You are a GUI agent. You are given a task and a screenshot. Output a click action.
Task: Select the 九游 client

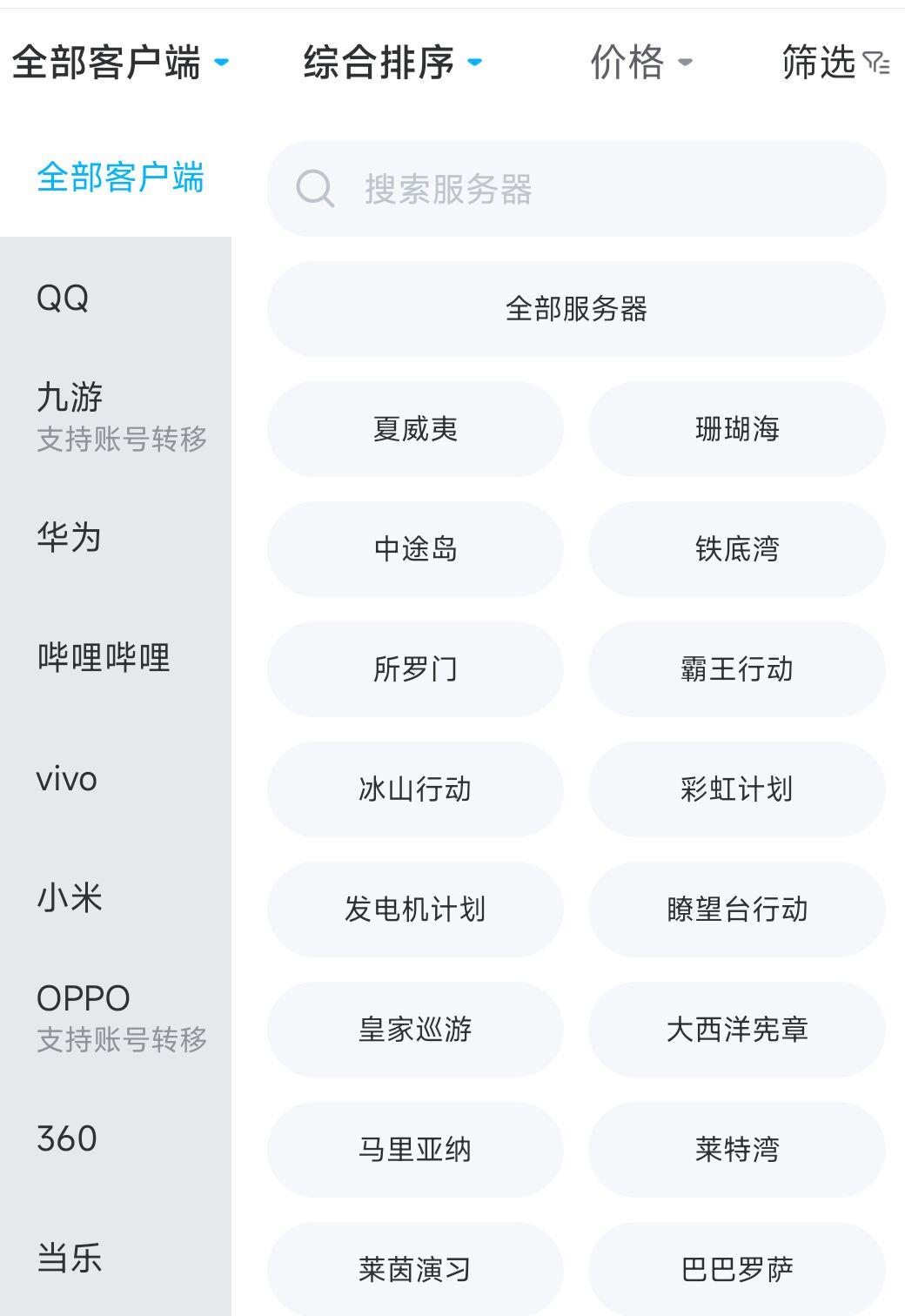(x=115, y=416)
